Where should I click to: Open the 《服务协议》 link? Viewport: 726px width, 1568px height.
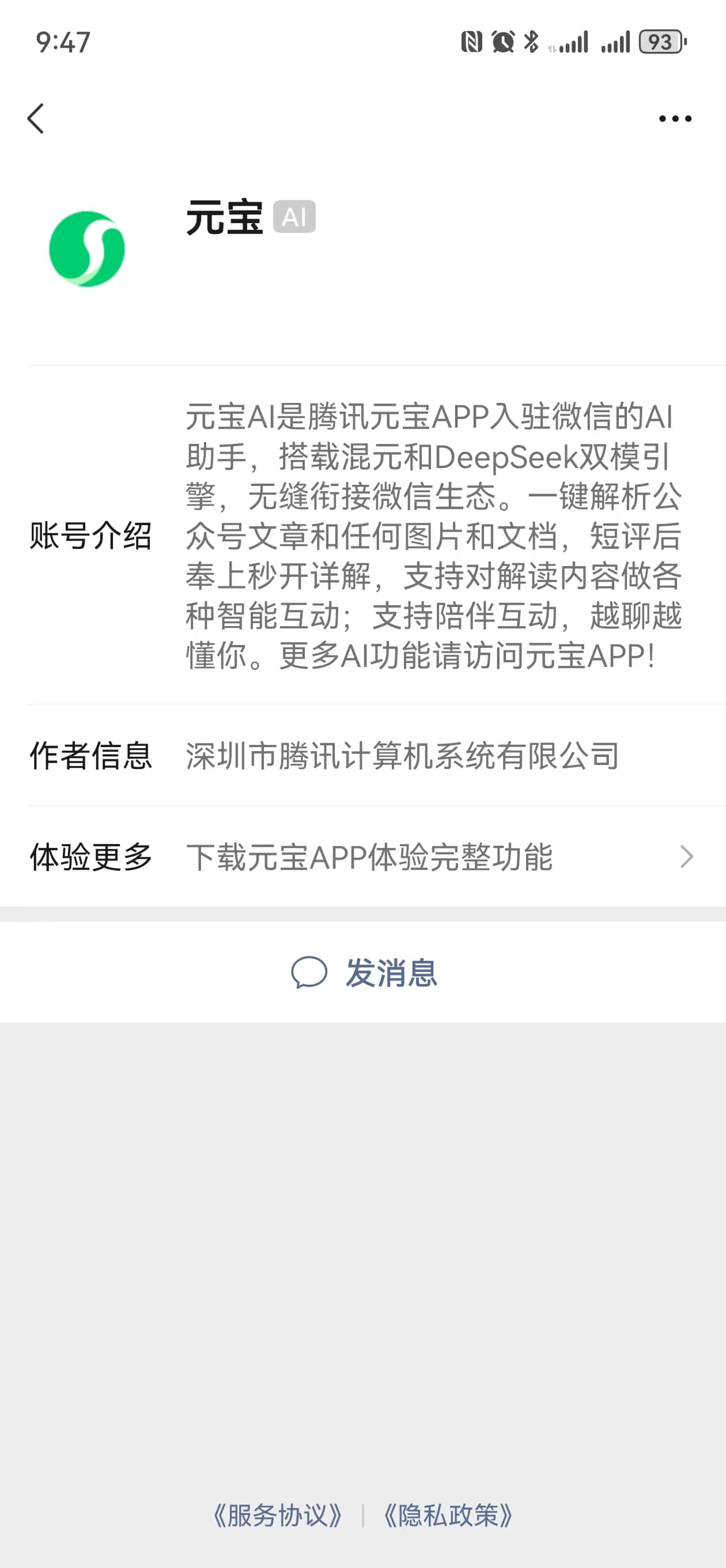pyautogui.click(x=277, y=1515)
